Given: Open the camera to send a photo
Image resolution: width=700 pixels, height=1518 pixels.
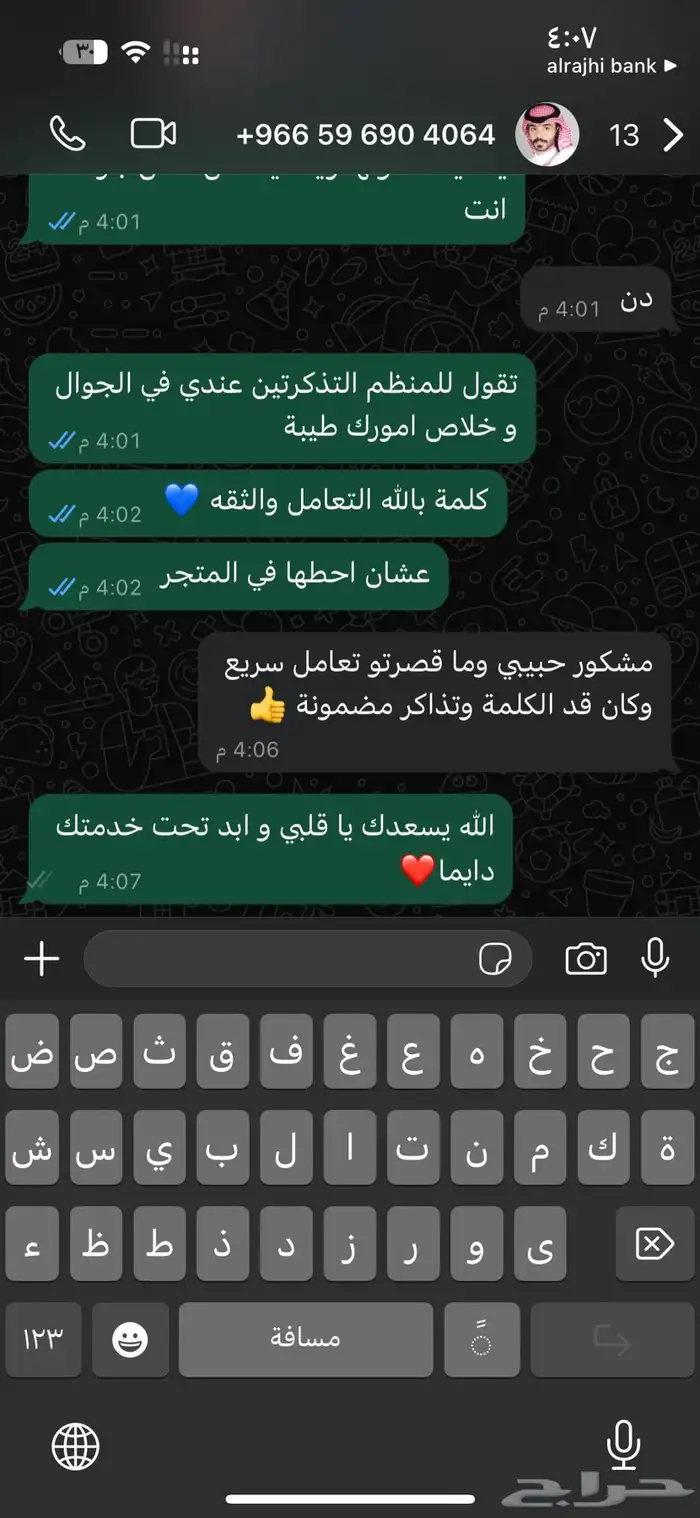Looking at the screenshot, I should (586, 959).
